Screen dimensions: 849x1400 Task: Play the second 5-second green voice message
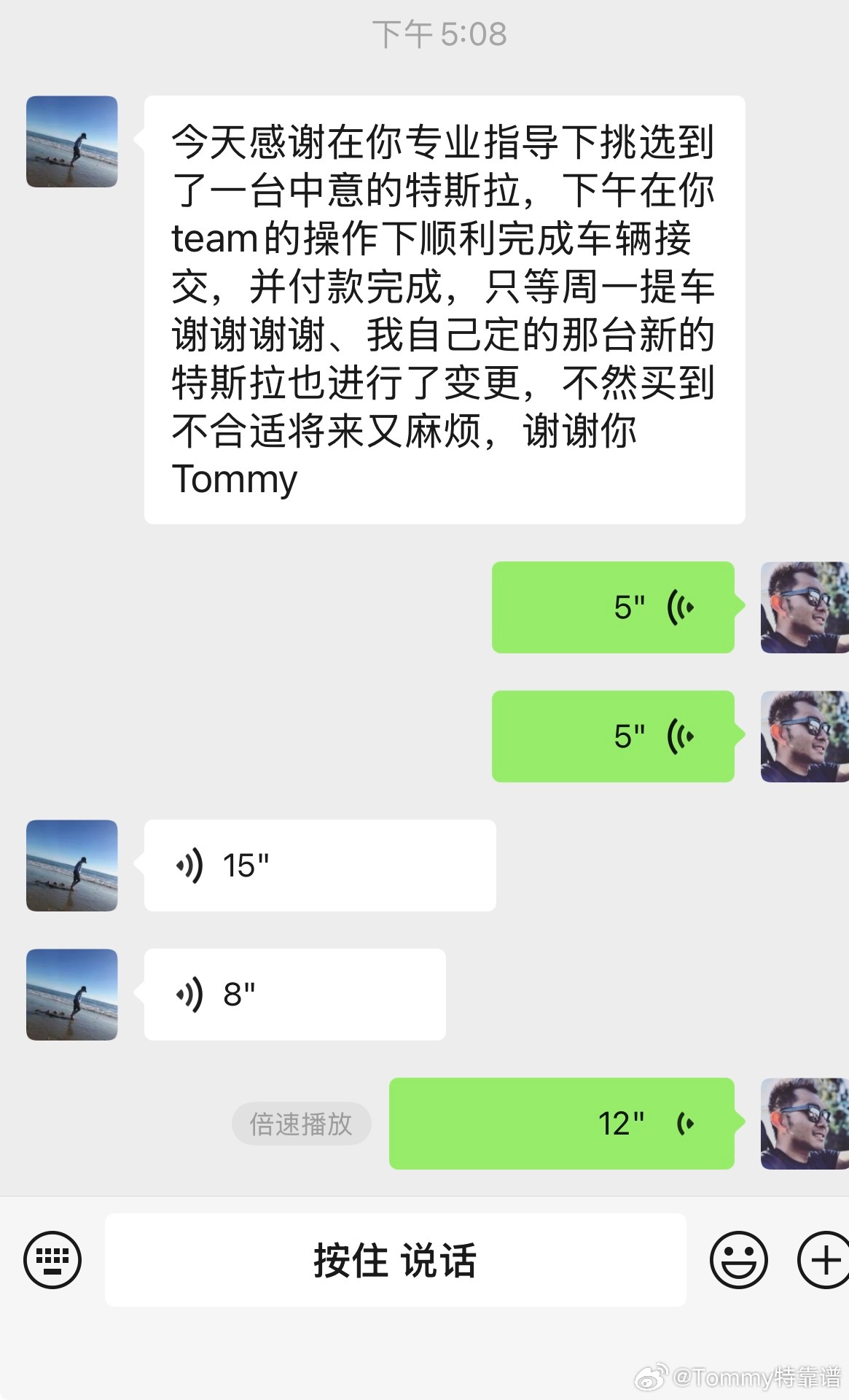tap(614, 736)
